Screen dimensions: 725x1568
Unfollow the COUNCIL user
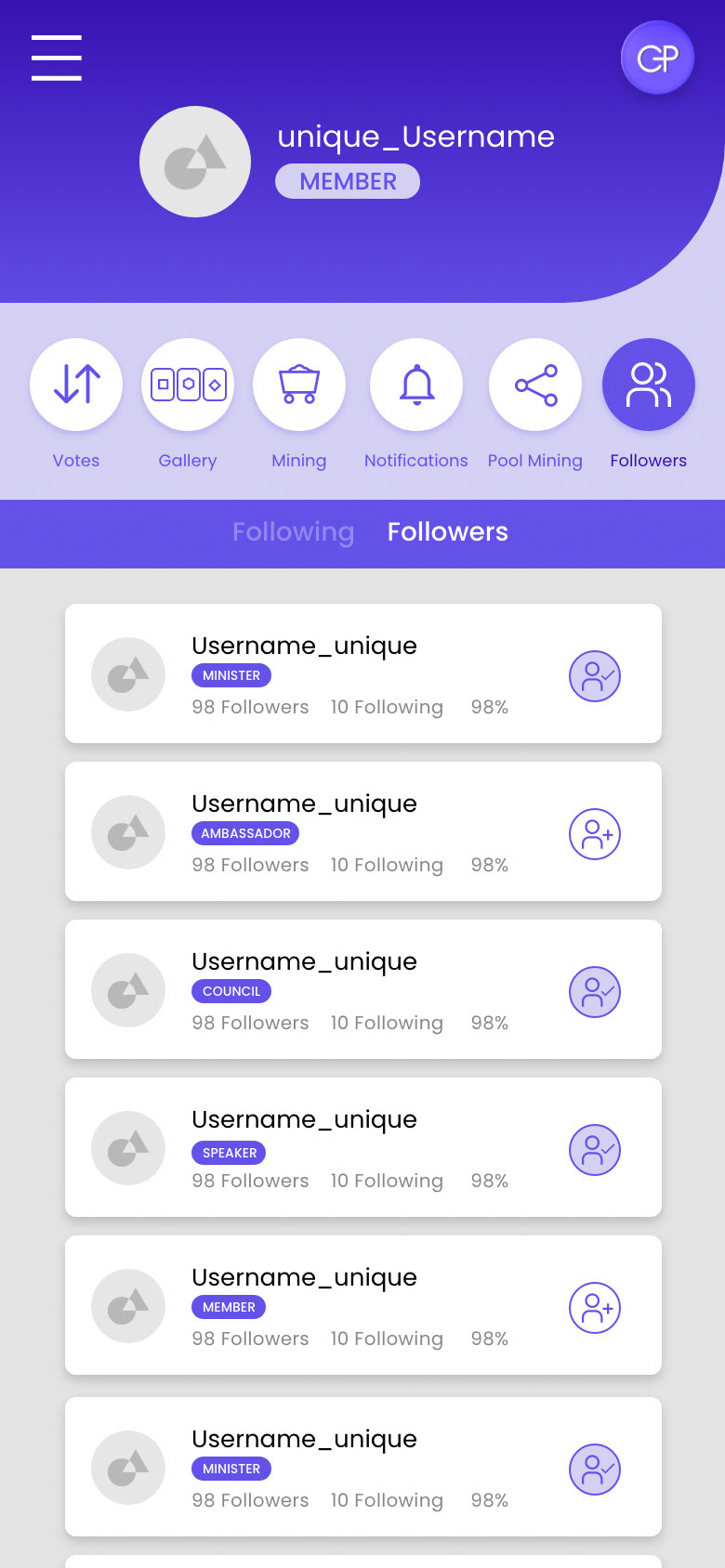point(595,992)
